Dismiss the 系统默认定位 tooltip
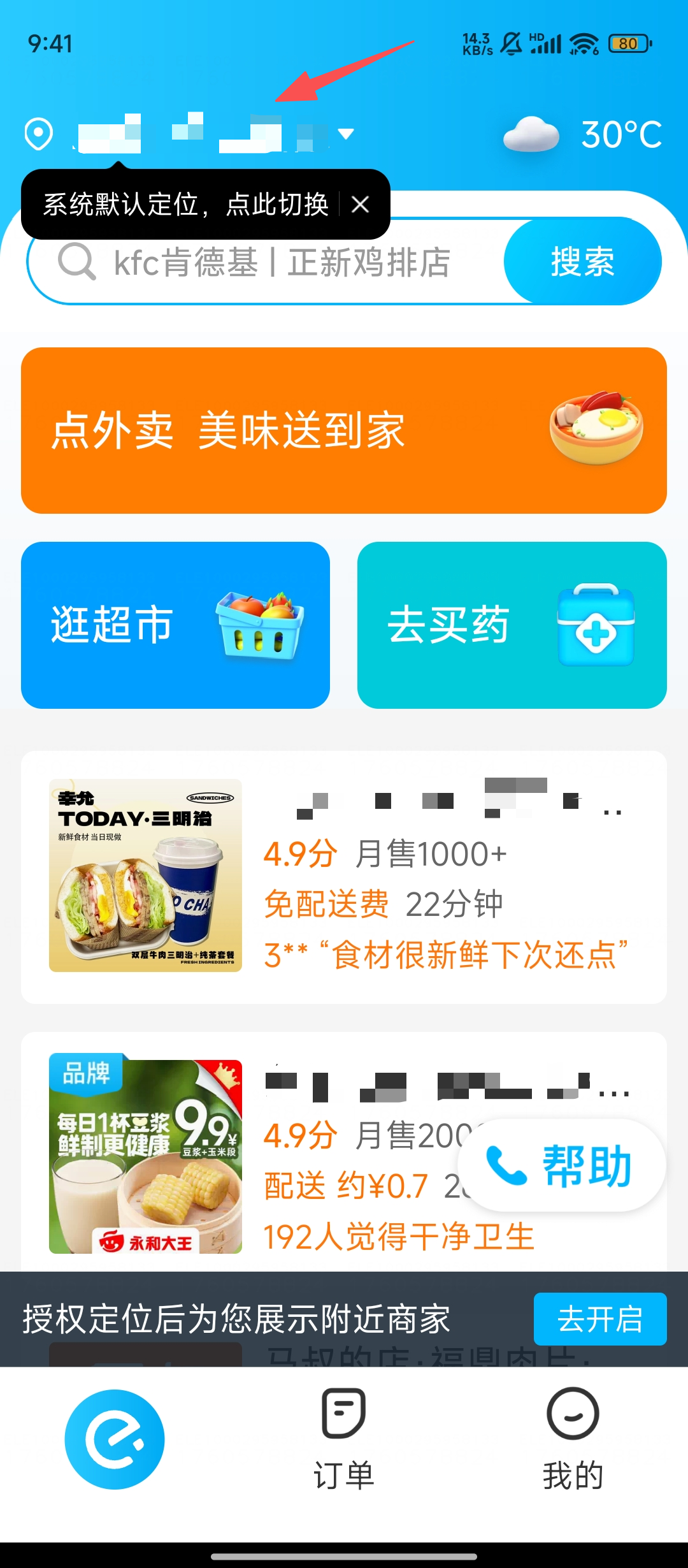688x1568 pixels. coord(361,205)
